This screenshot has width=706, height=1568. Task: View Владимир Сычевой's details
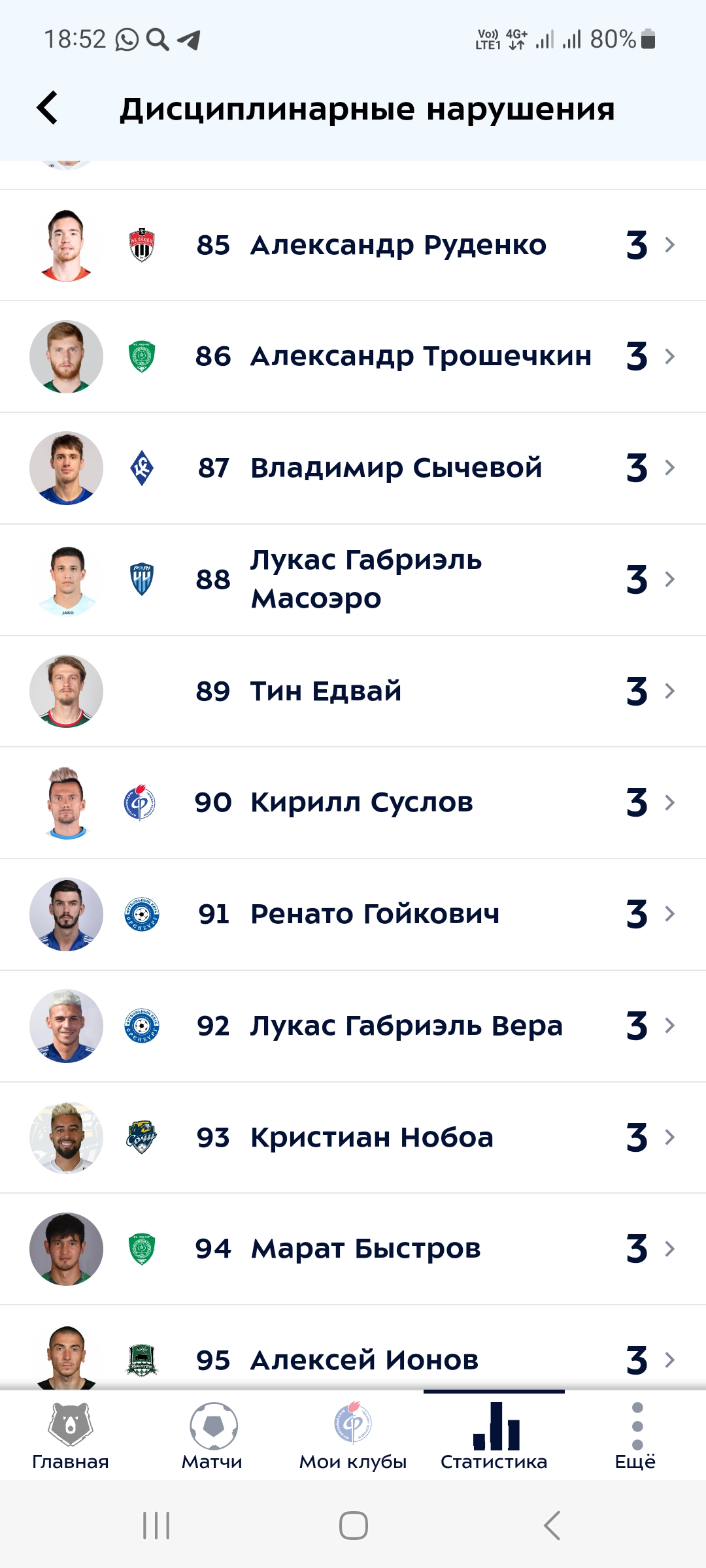(x=396, y=468)
